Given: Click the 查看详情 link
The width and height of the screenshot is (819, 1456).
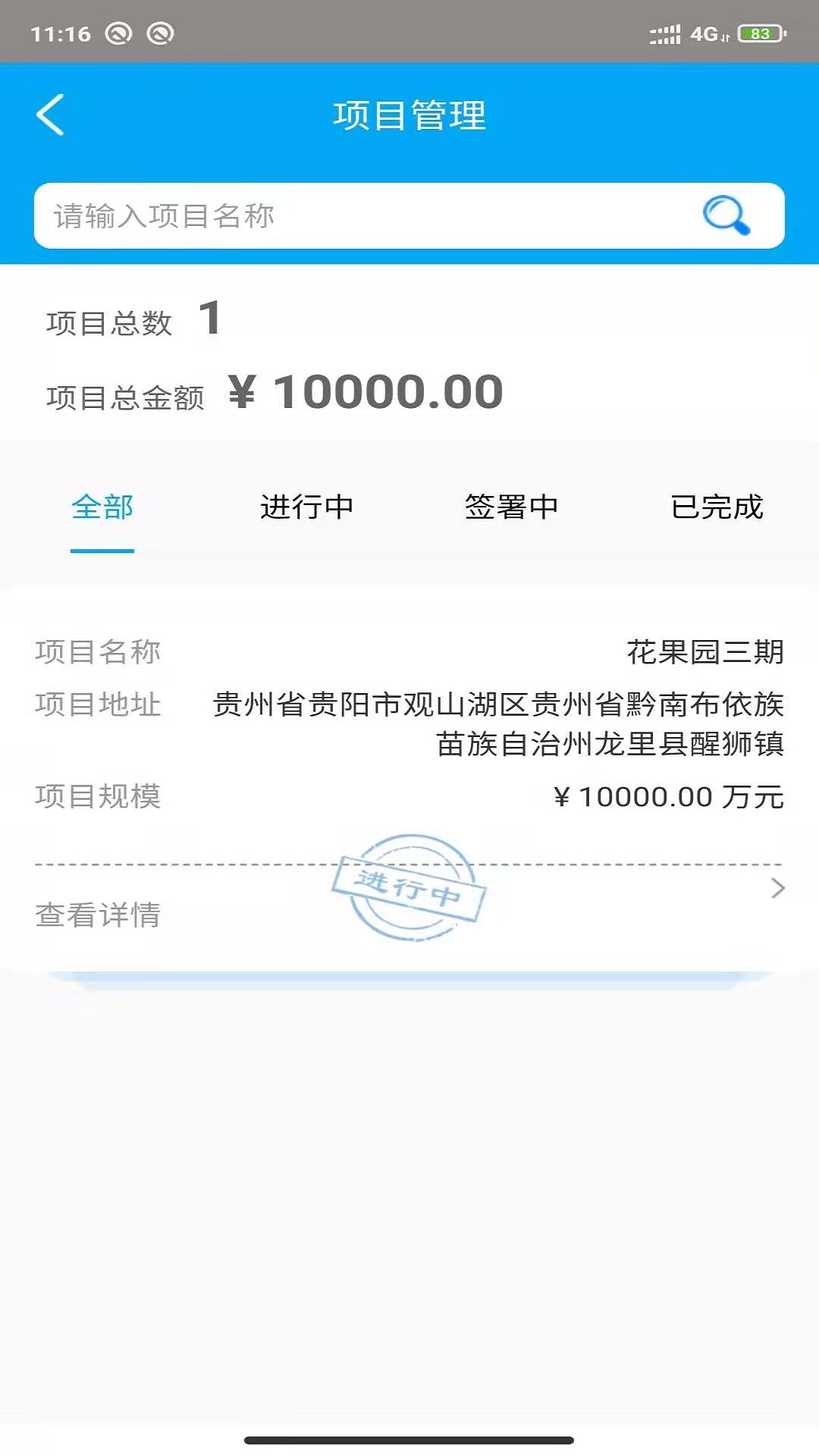Looking at the screenshot, I should (x=96, y=915).
